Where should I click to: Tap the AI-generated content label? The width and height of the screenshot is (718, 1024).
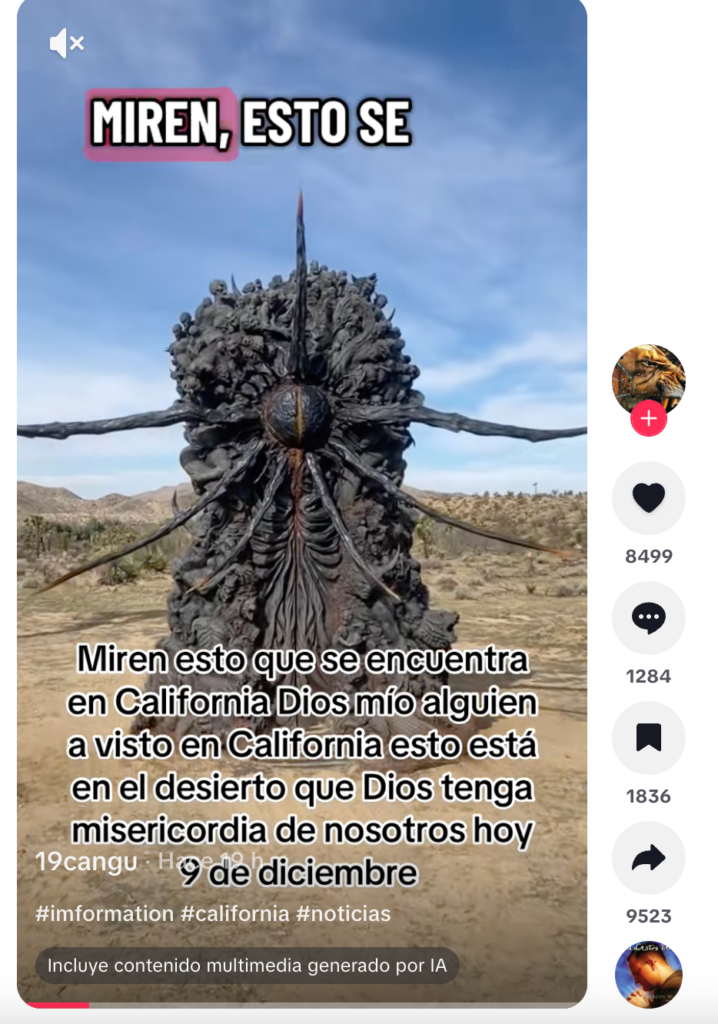click(x=247, y=966)
